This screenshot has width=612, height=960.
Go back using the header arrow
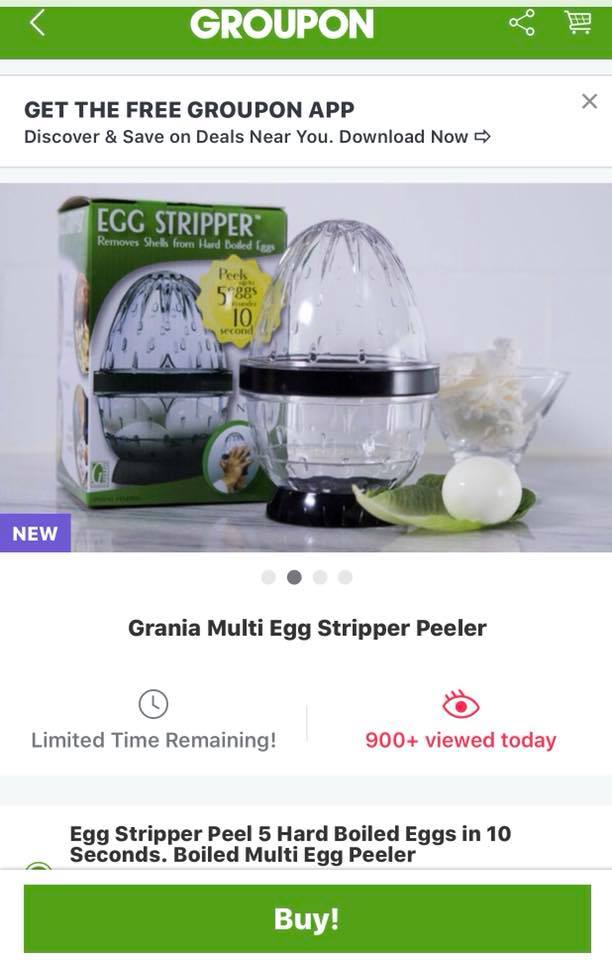[37, 23]
